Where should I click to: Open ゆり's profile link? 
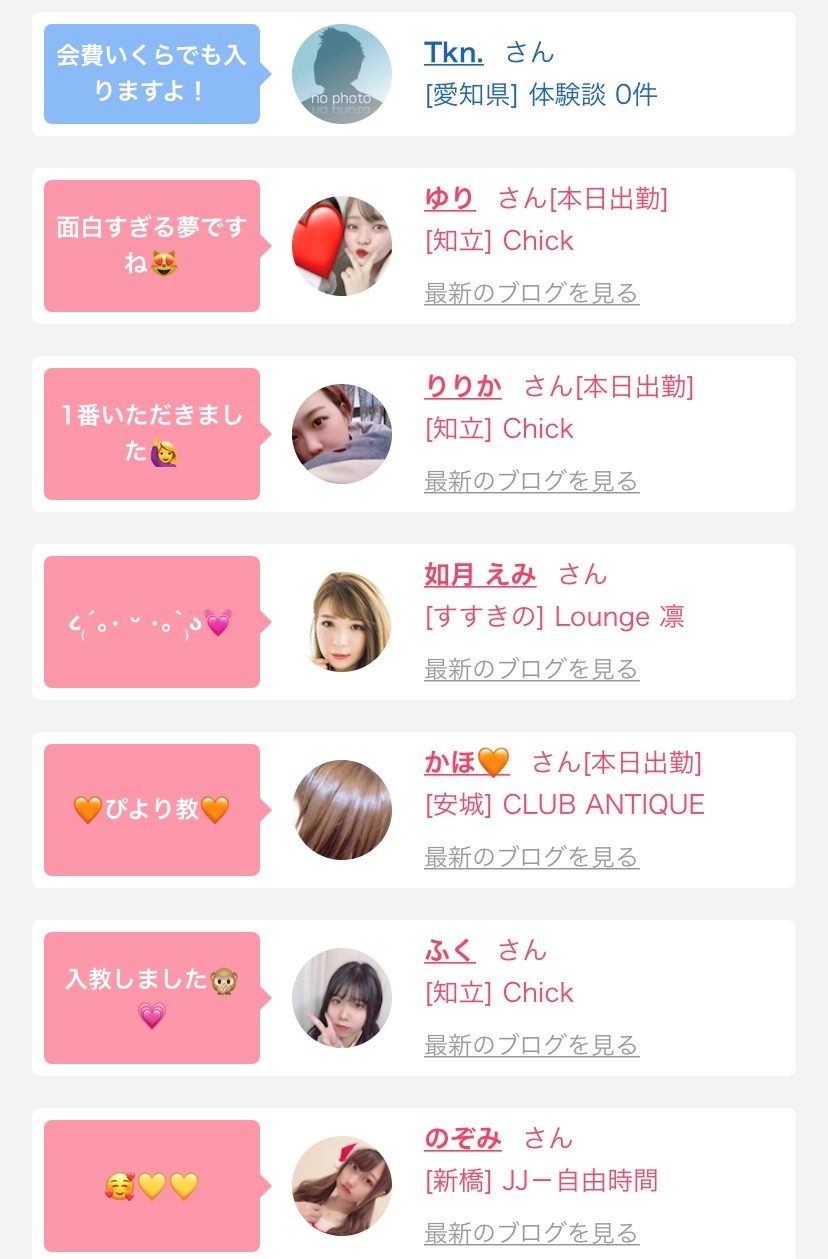(449, 198)
